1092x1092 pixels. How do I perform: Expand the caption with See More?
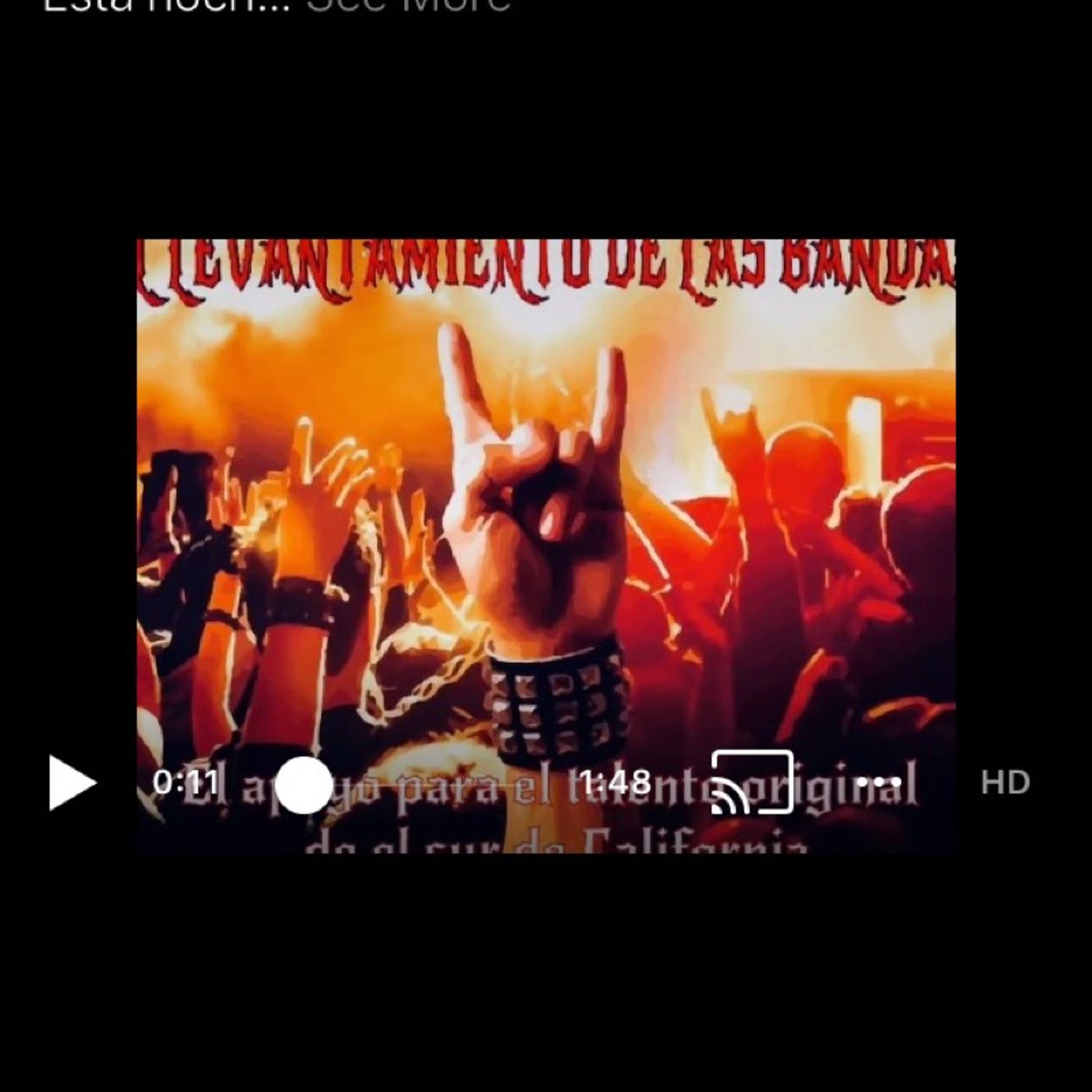pos(409,6)
